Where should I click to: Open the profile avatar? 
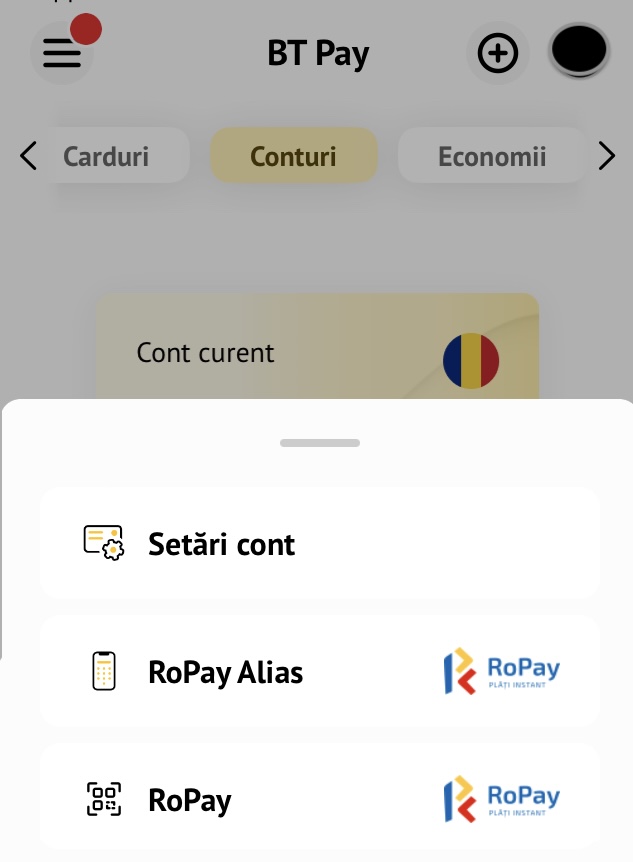click(x=579, y=49)
